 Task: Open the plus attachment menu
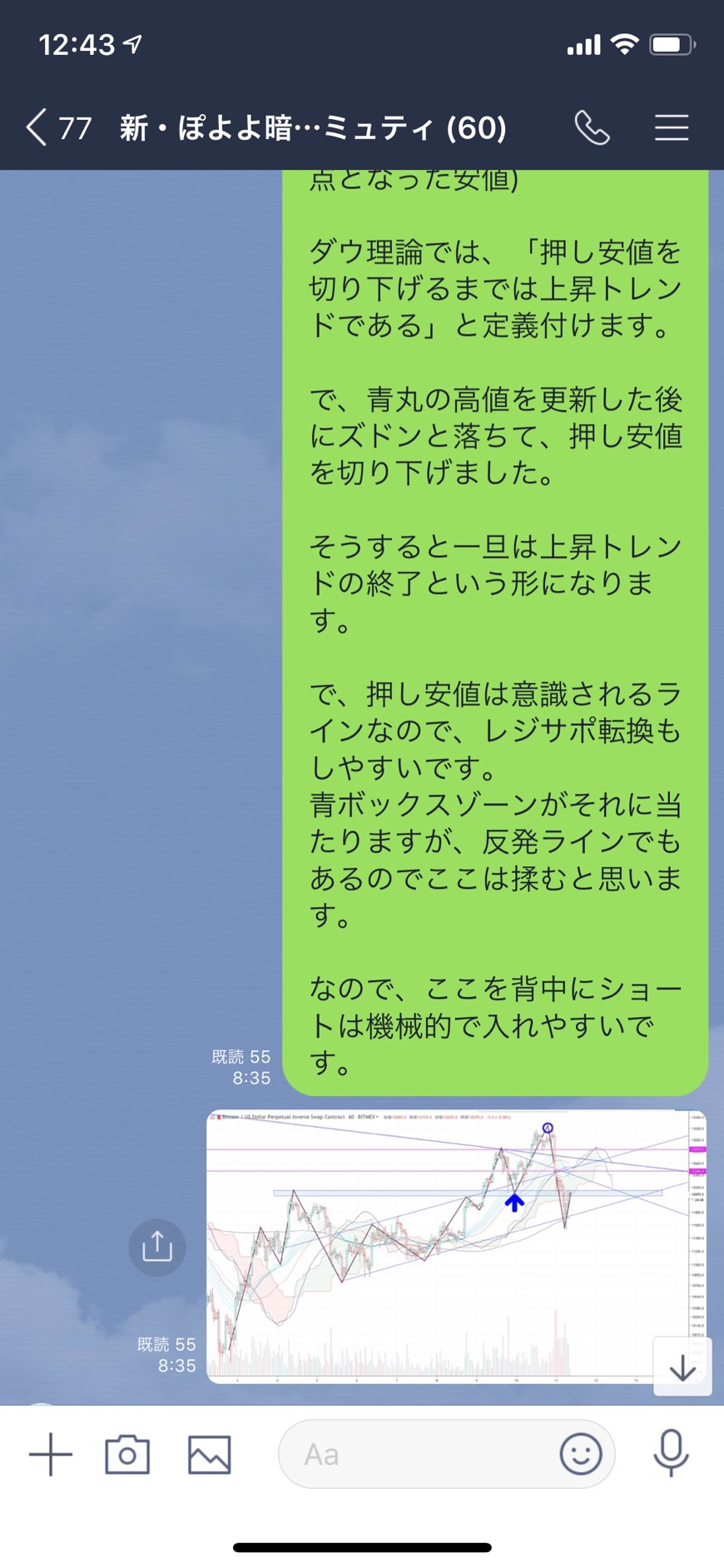coord(51,1454)
